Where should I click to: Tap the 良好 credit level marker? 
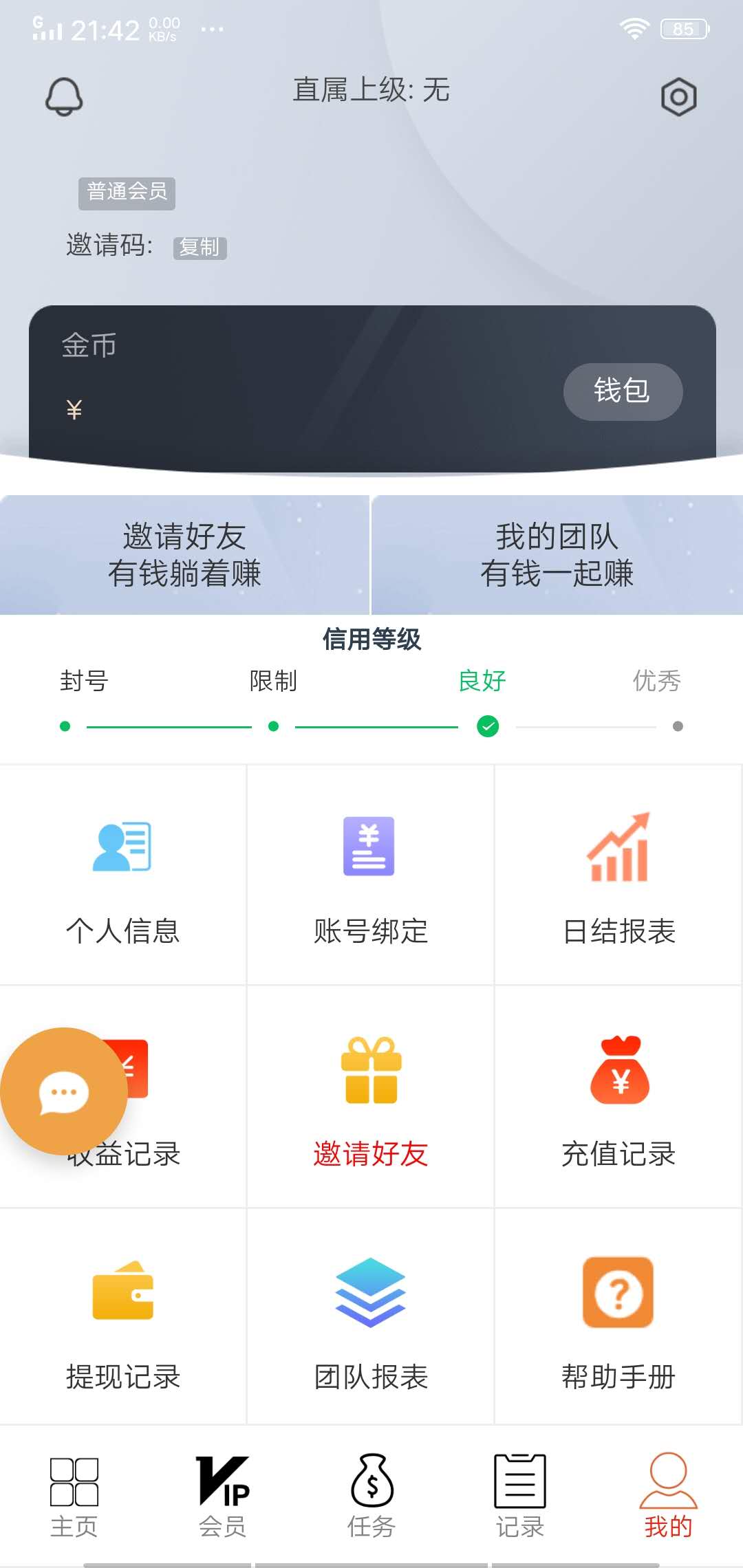pos(487,726)
